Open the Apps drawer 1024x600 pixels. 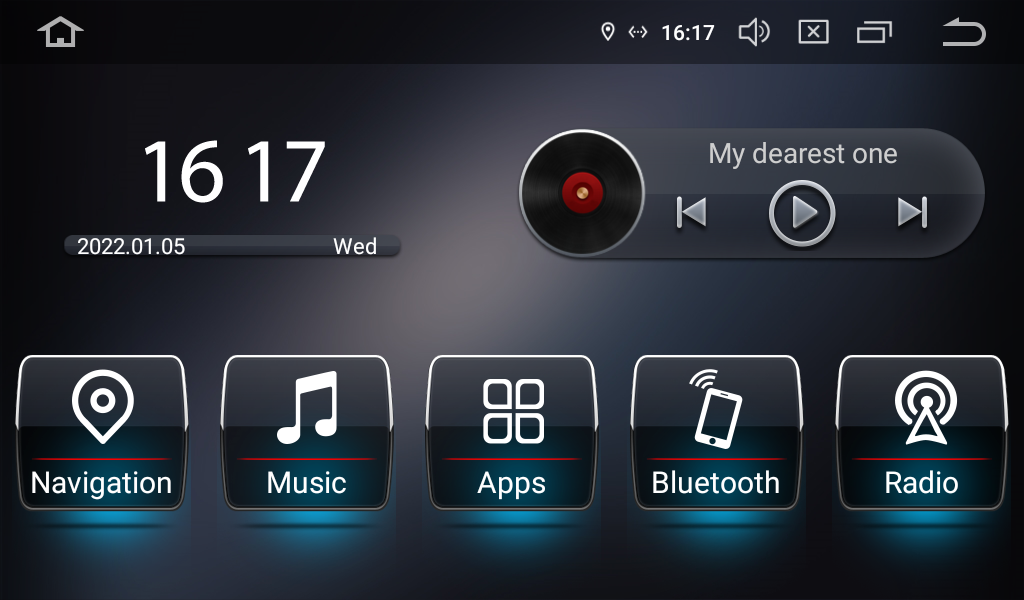coord(512,432)
